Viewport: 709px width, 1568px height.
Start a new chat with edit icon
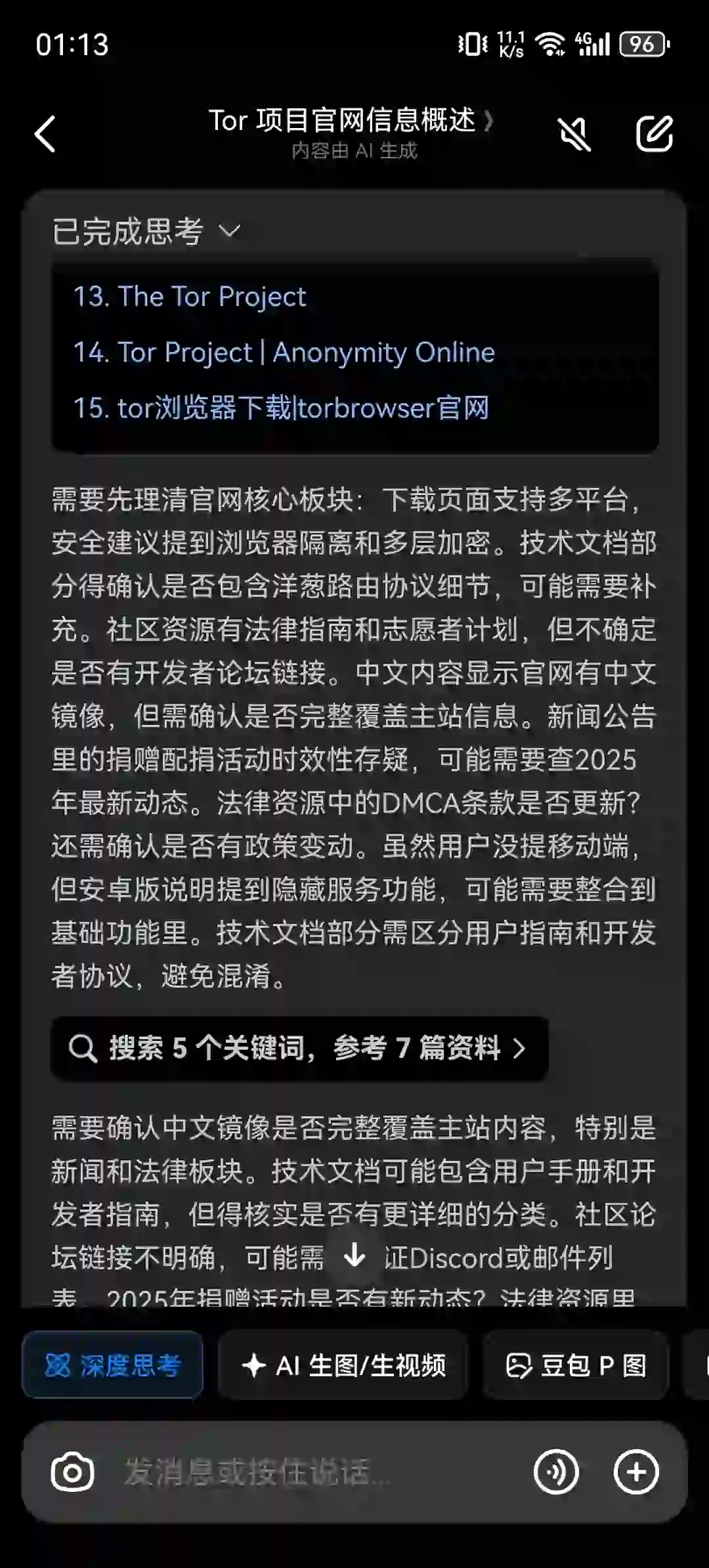click(655, 135)
